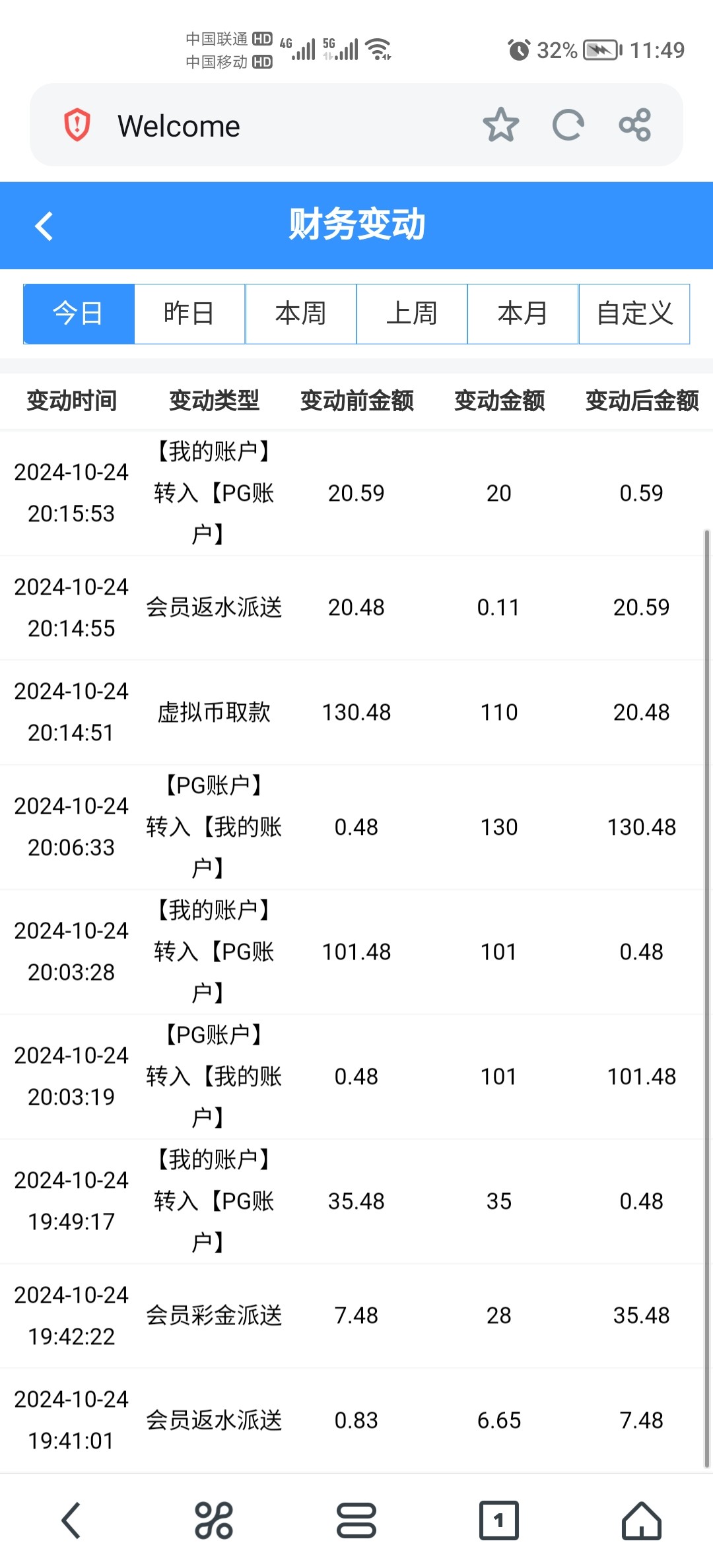Image resolution: width=713 pixels, height=1568 pixels.
Task: Switch to the 上周 tab
Action: [412, 313]
